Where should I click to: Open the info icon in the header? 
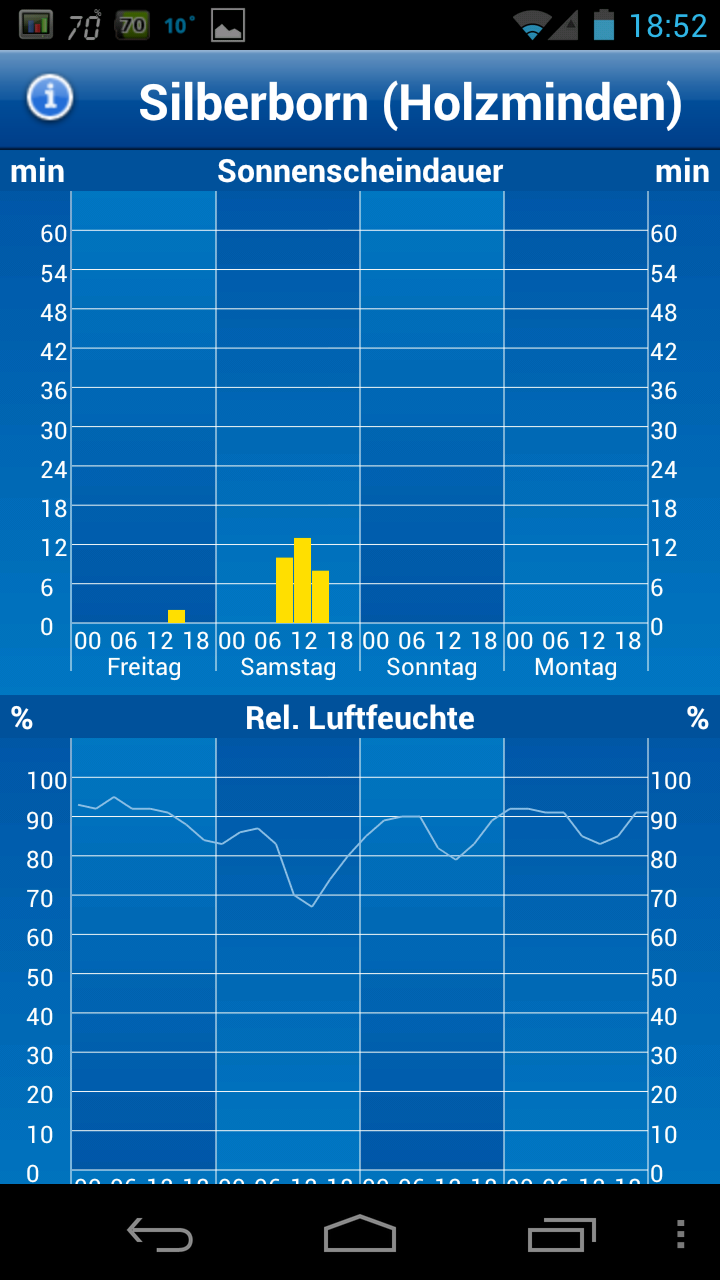click(50, 98)
